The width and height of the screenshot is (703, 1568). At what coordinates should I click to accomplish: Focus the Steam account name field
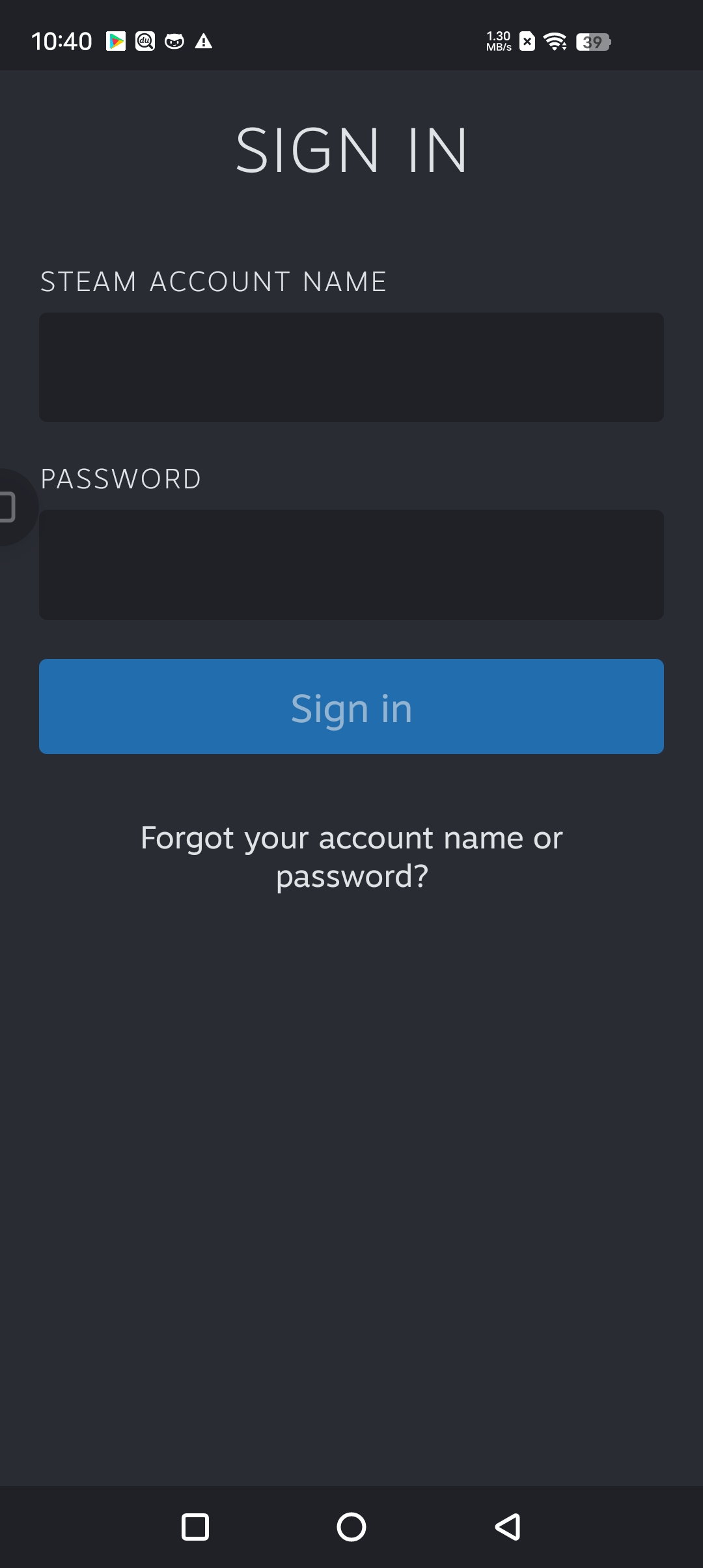[351, 367]
